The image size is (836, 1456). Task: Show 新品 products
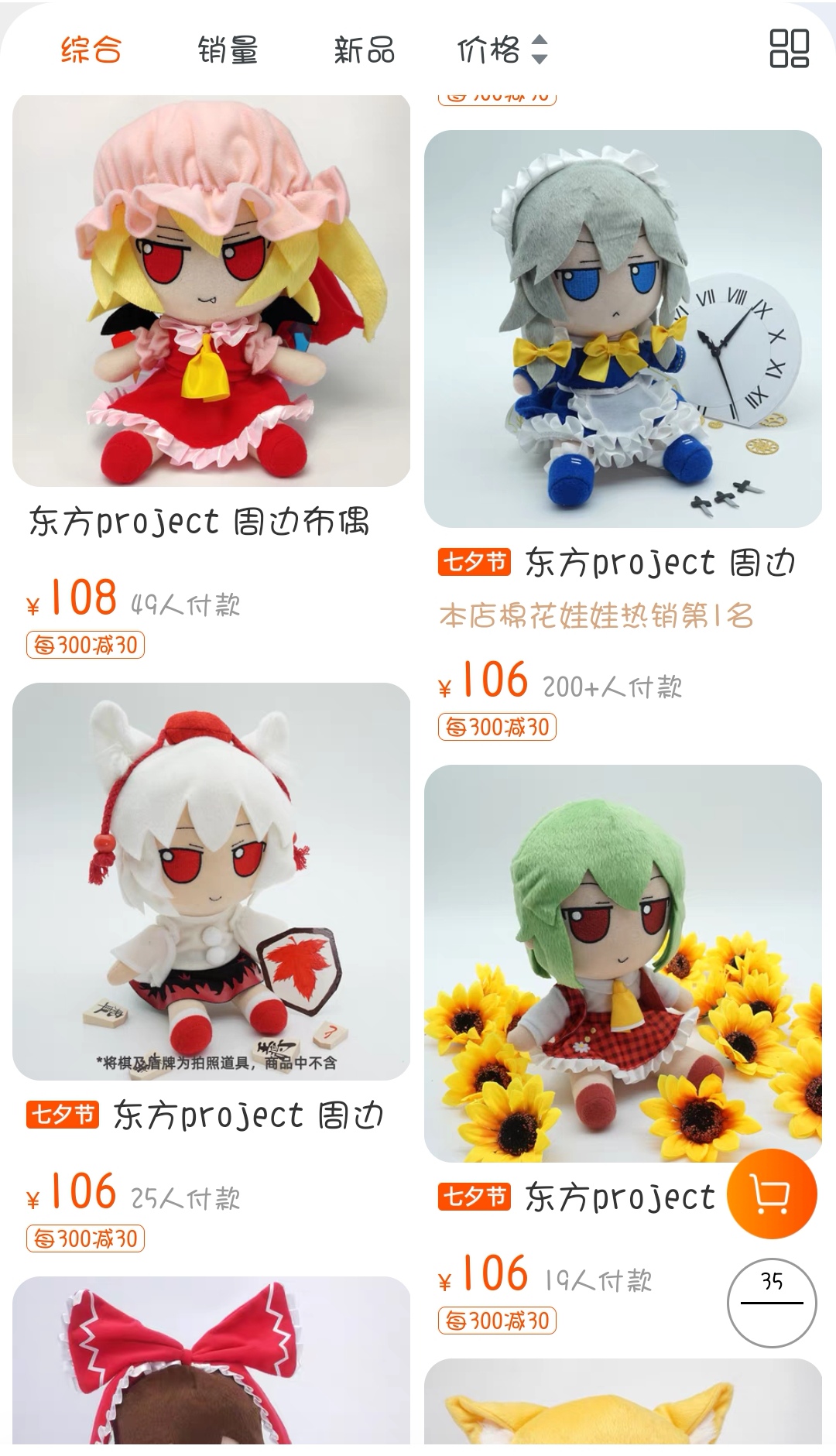[364, 50]
